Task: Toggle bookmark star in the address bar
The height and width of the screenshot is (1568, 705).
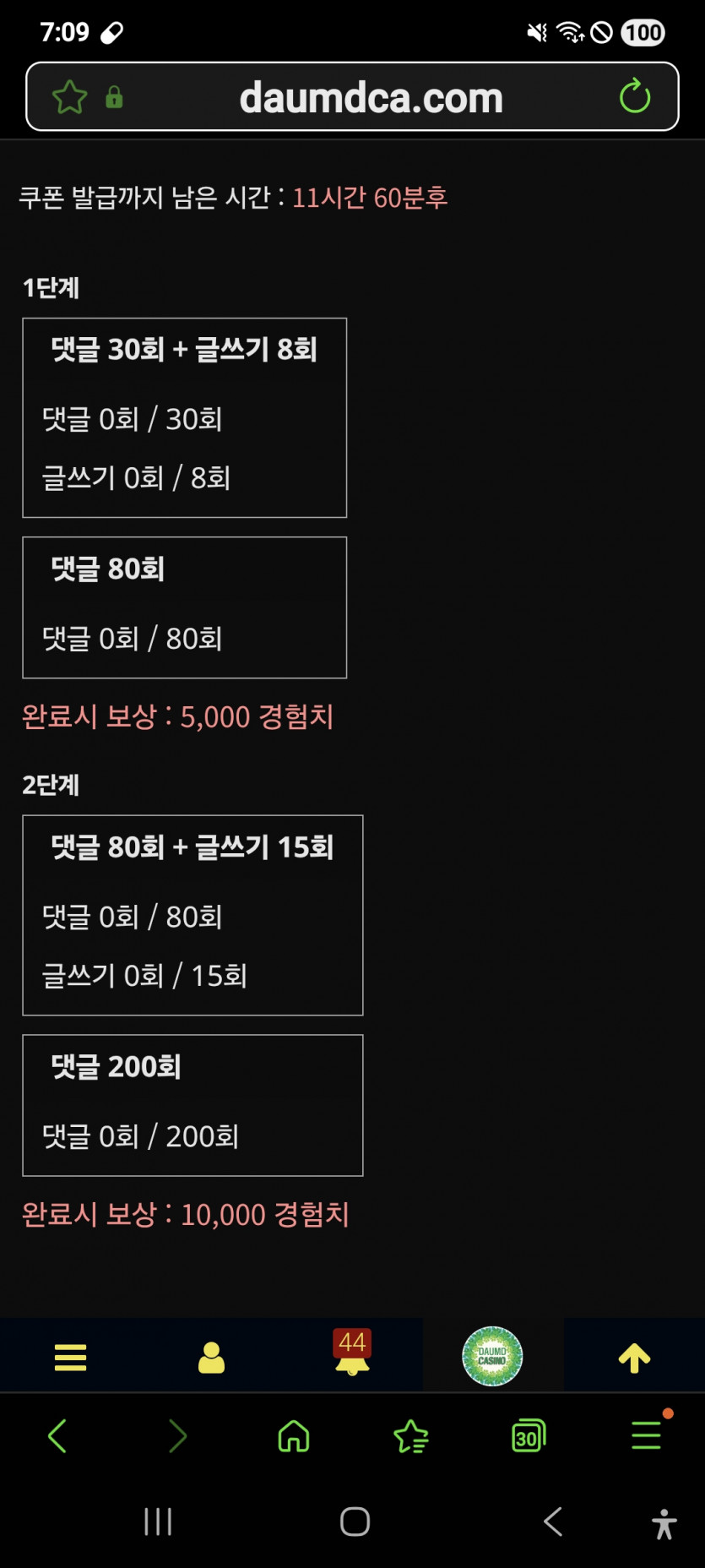Action: click(70, 96)
